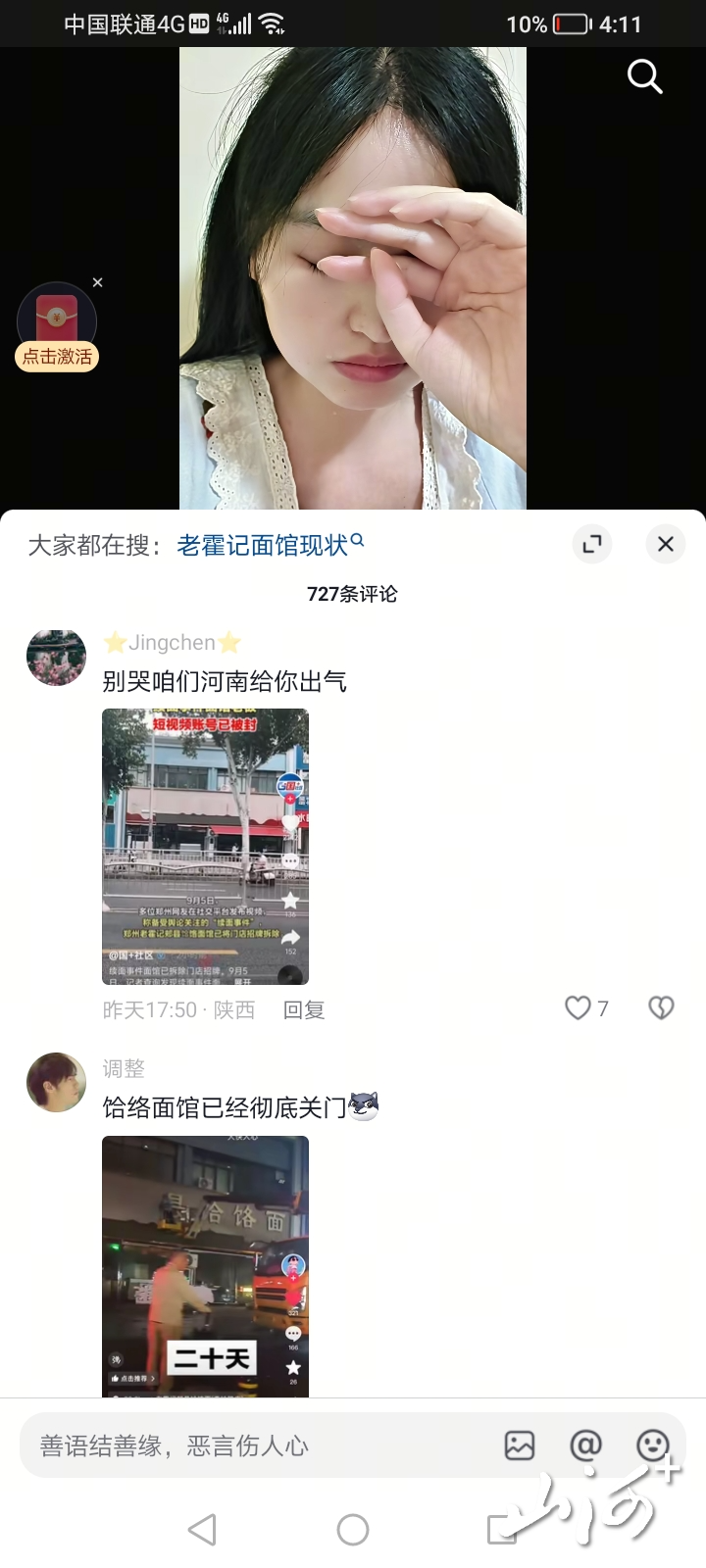Screen dimensions: 706x1568
Task: Expand the comments panel to full screen
Action: click(591, 544)
